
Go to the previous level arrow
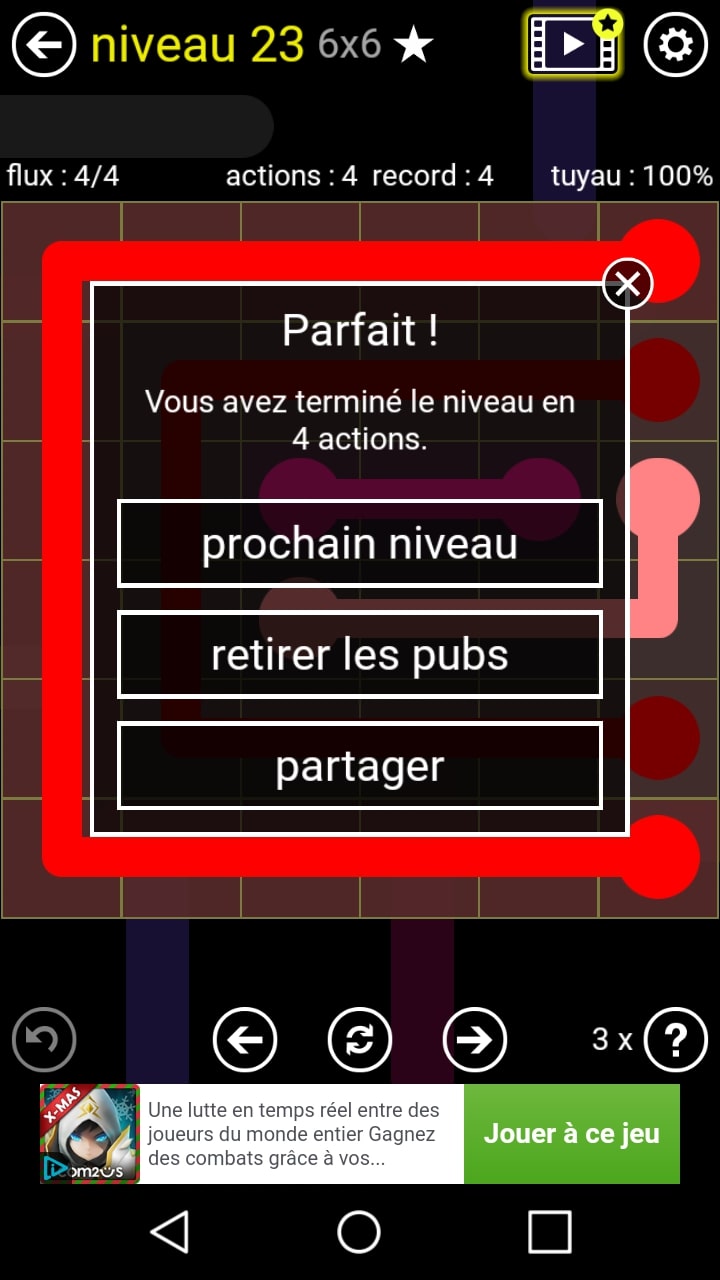pyautogui.click(x=245, y=1040)
